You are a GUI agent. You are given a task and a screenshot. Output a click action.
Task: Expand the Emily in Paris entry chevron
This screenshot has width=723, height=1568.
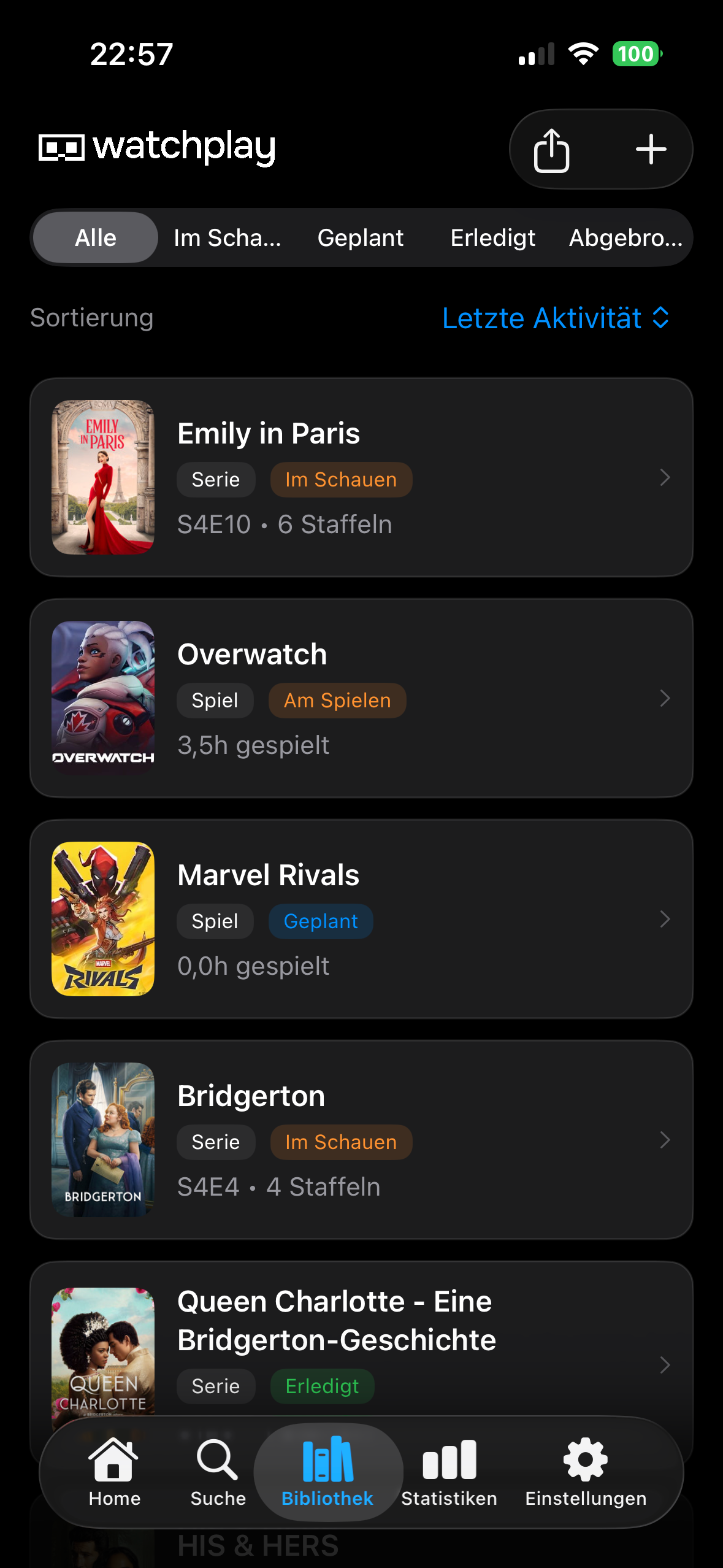[x=665, y=478]
